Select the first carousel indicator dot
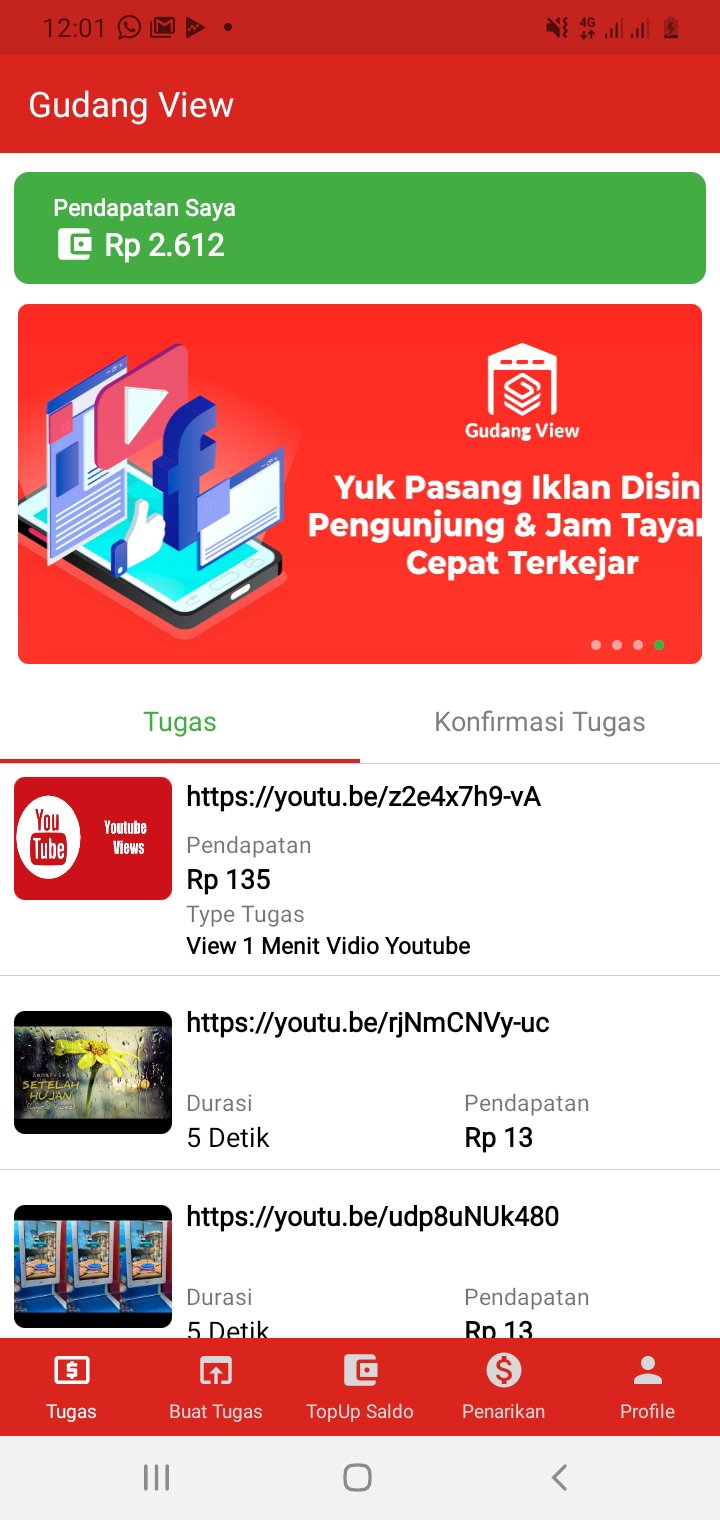Screen dimensions: 720x1520 (x=595, y=645)
